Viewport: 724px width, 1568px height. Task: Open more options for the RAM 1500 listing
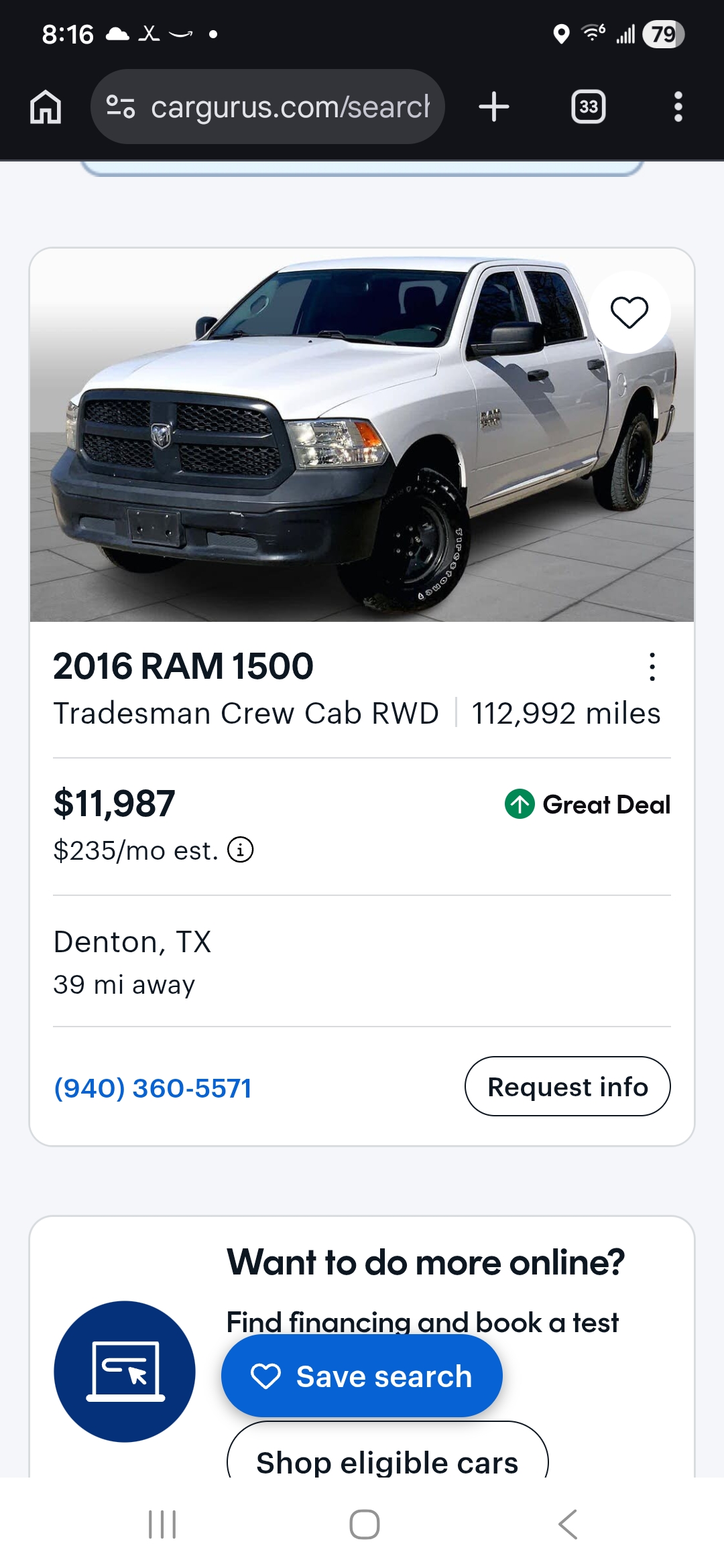pyautogui.click(x=652, y=667)
